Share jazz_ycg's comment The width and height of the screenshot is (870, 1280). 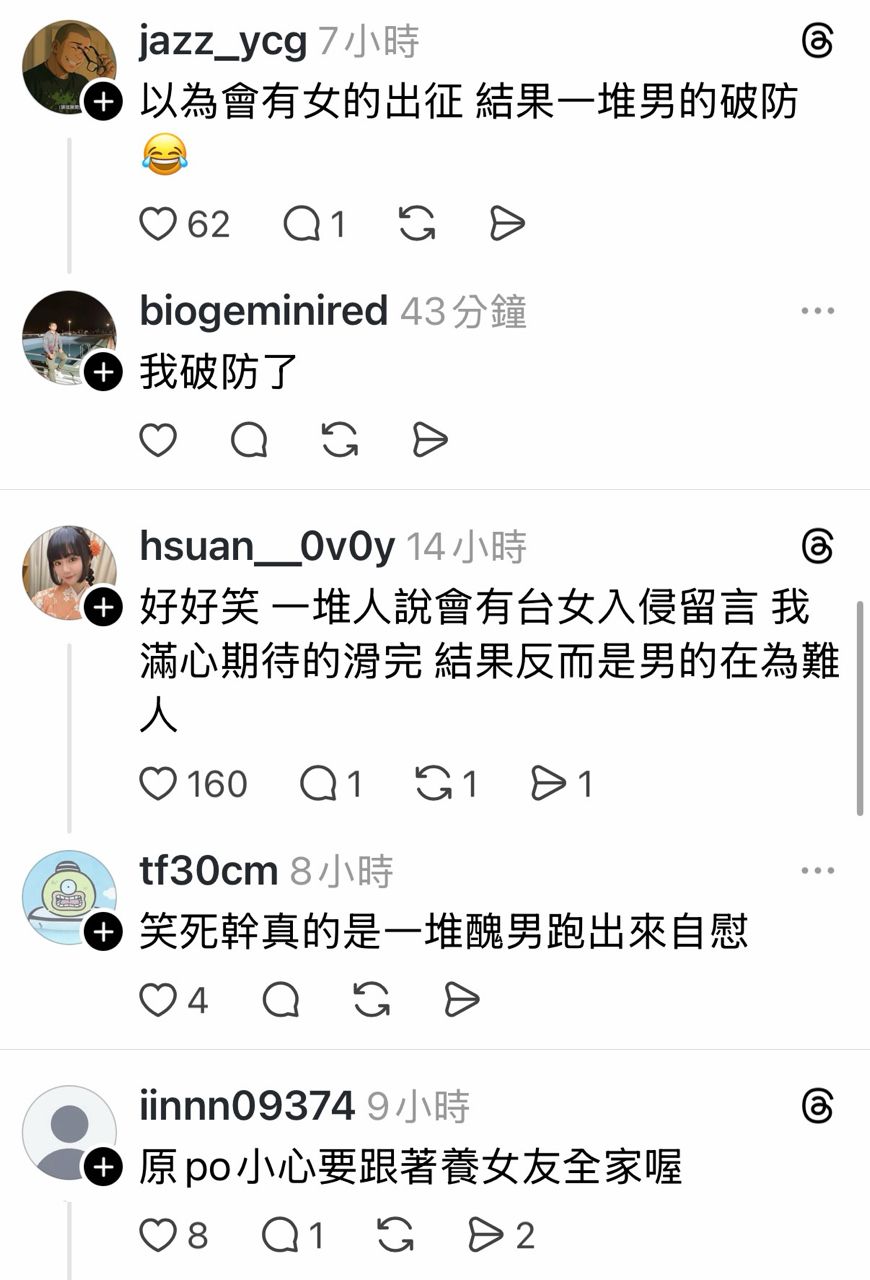(507, 224)
